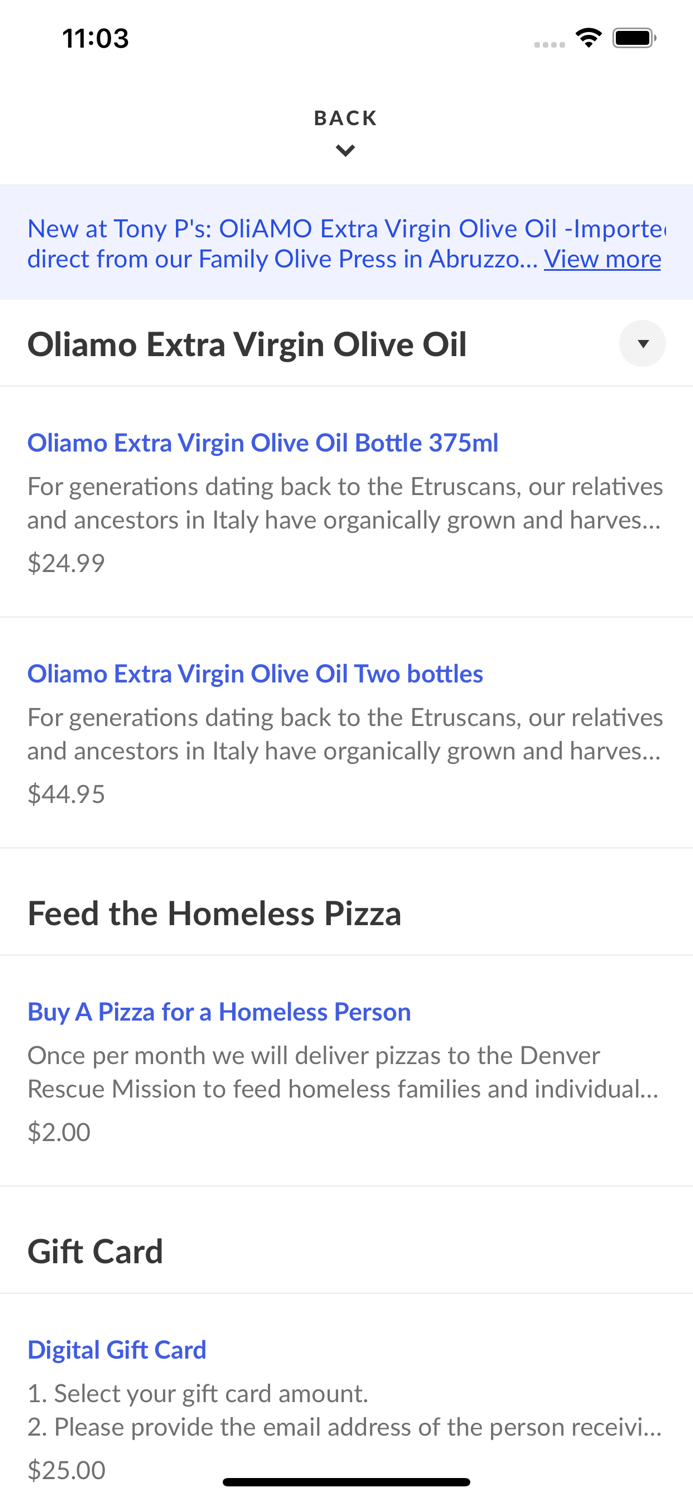693x1500 pixels.
Task: Select Oliamo Extra Virgin Olive Oil Bottle 375ml
Action: pyautogui.click(x=262, y=443)
